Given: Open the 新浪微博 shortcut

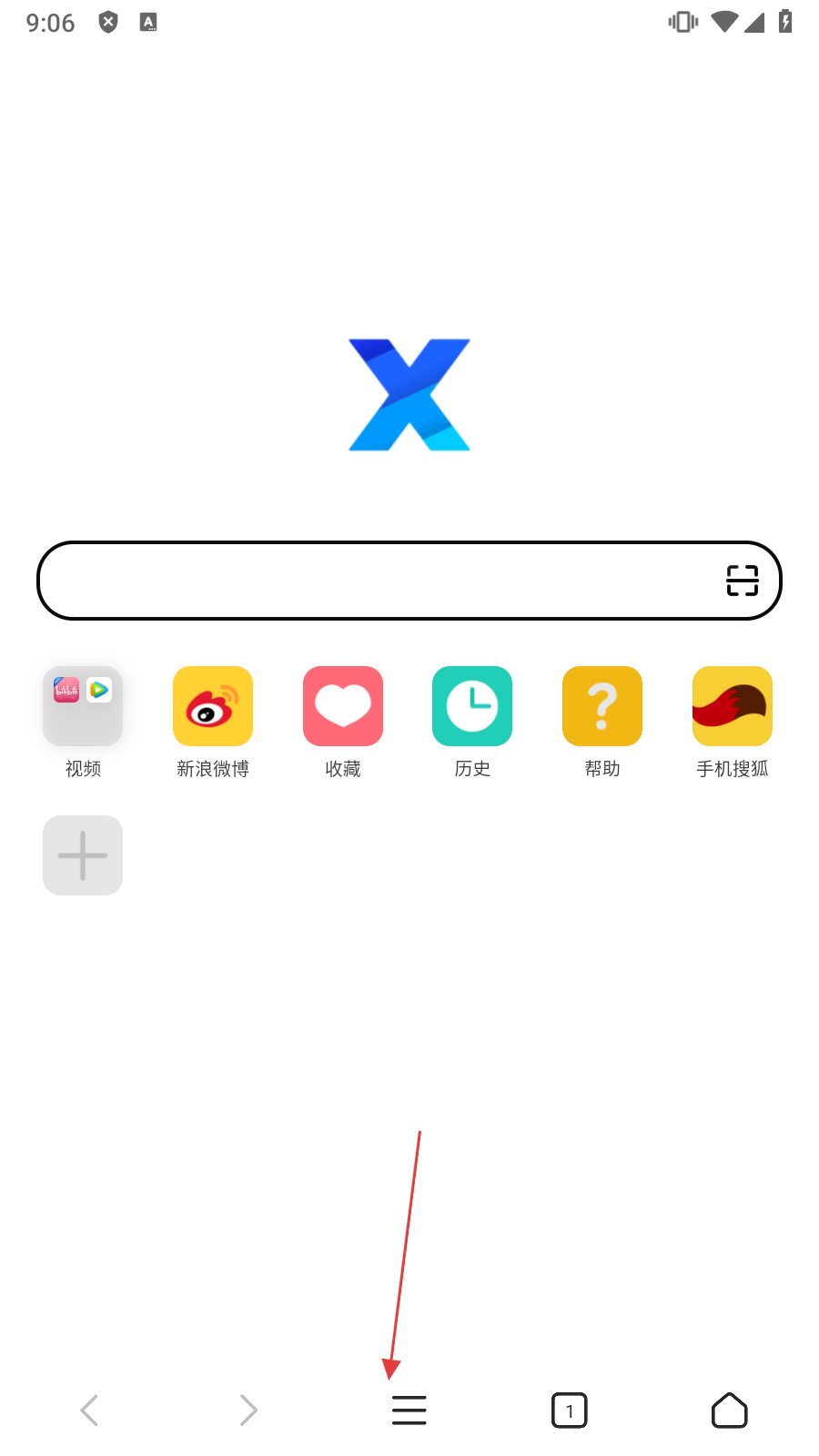Looking at the screenshot, I should tap(213, 707).
